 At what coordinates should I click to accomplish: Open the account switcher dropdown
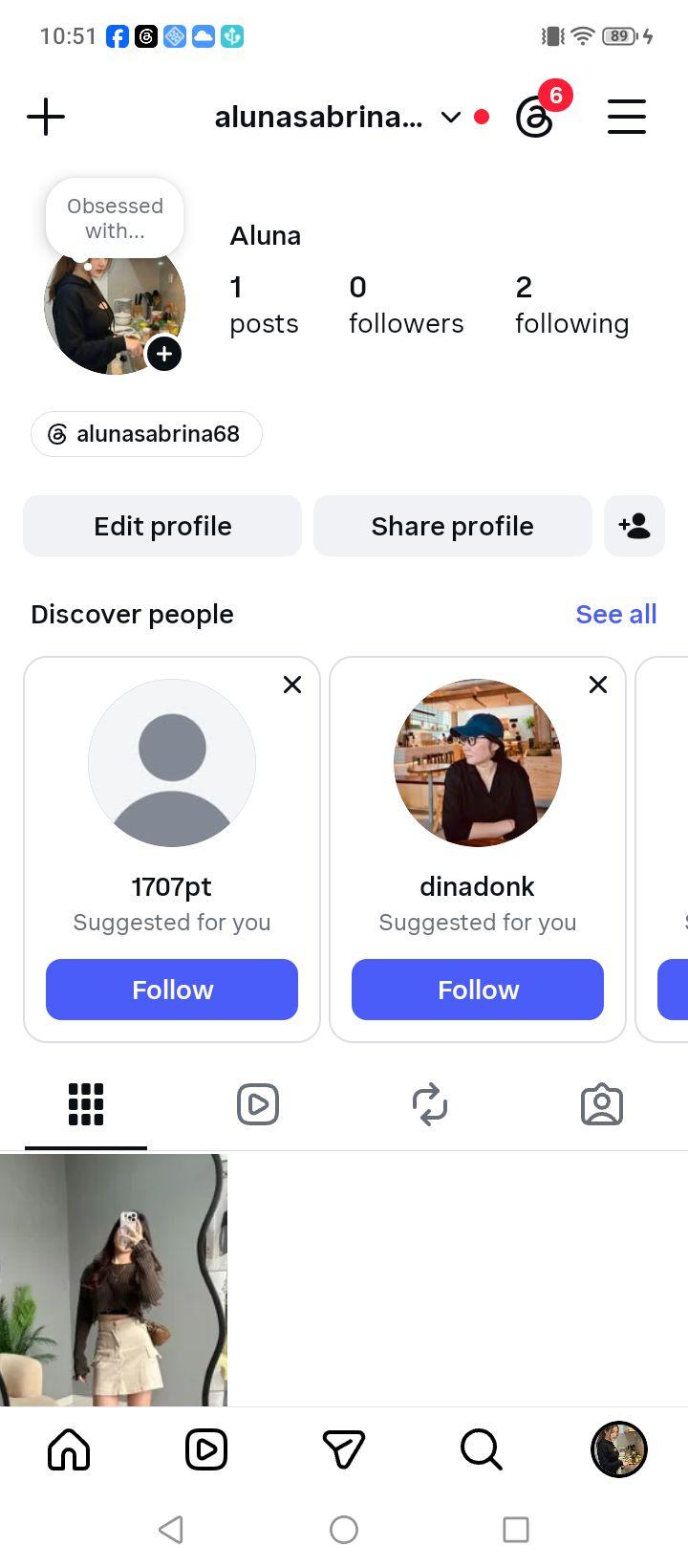click(x=451, y=118)
